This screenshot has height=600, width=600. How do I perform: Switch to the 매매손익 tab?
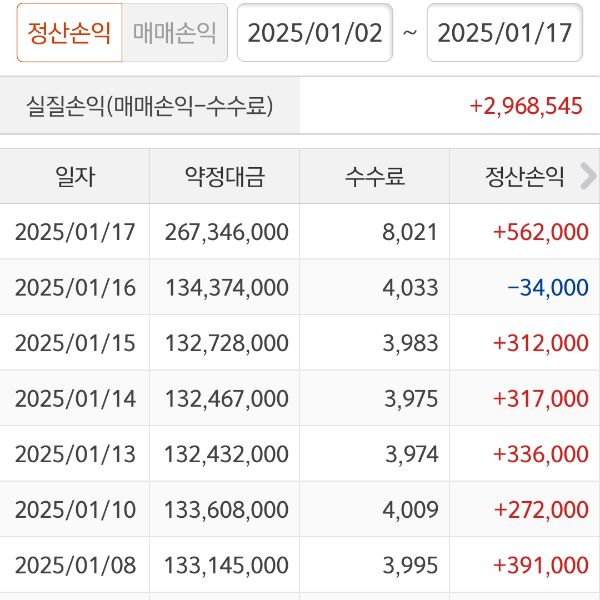coord(174,33)
